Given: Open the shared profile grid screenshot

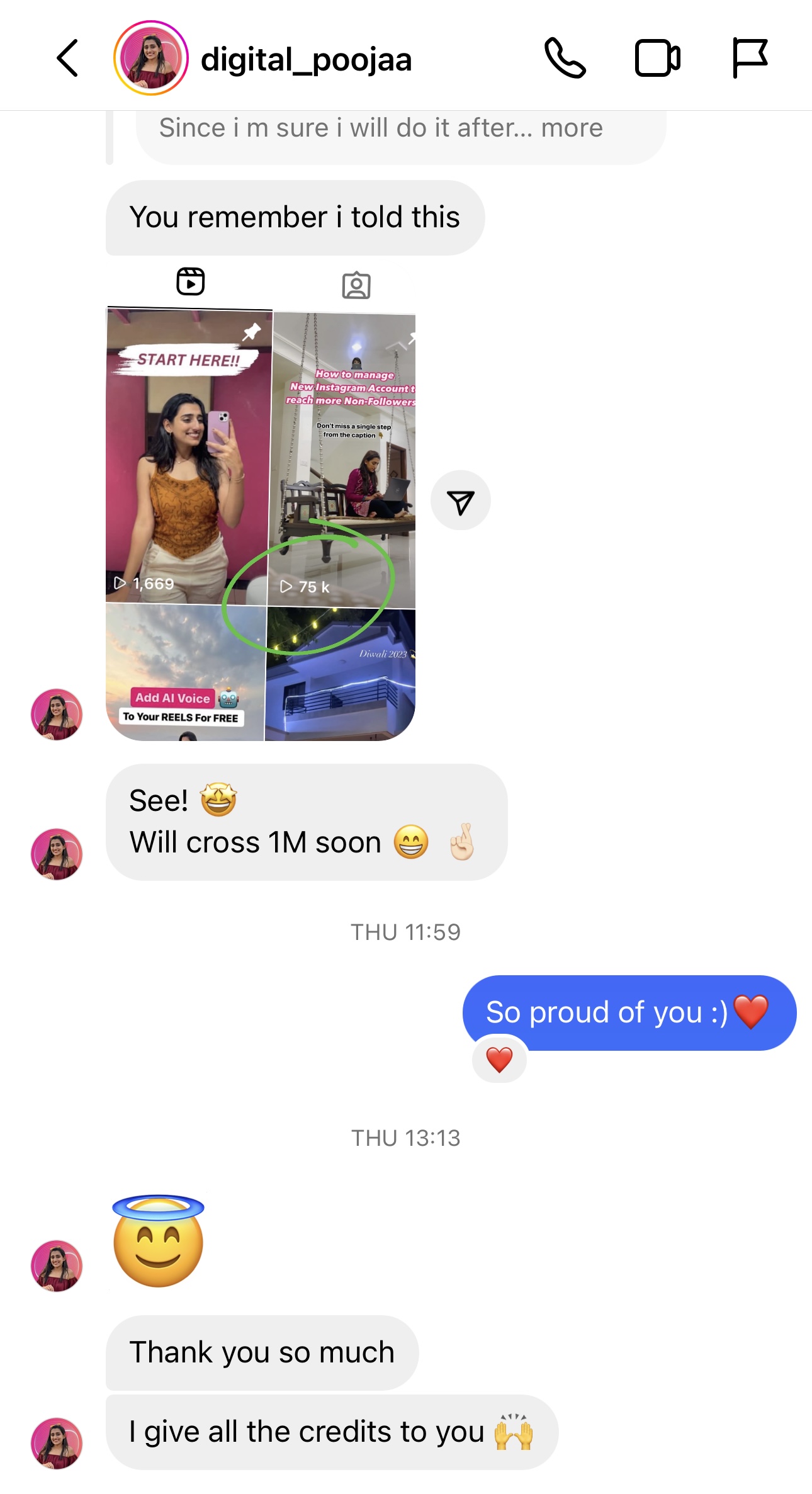Looking at the screenshot, I should (x=261, y=524).
